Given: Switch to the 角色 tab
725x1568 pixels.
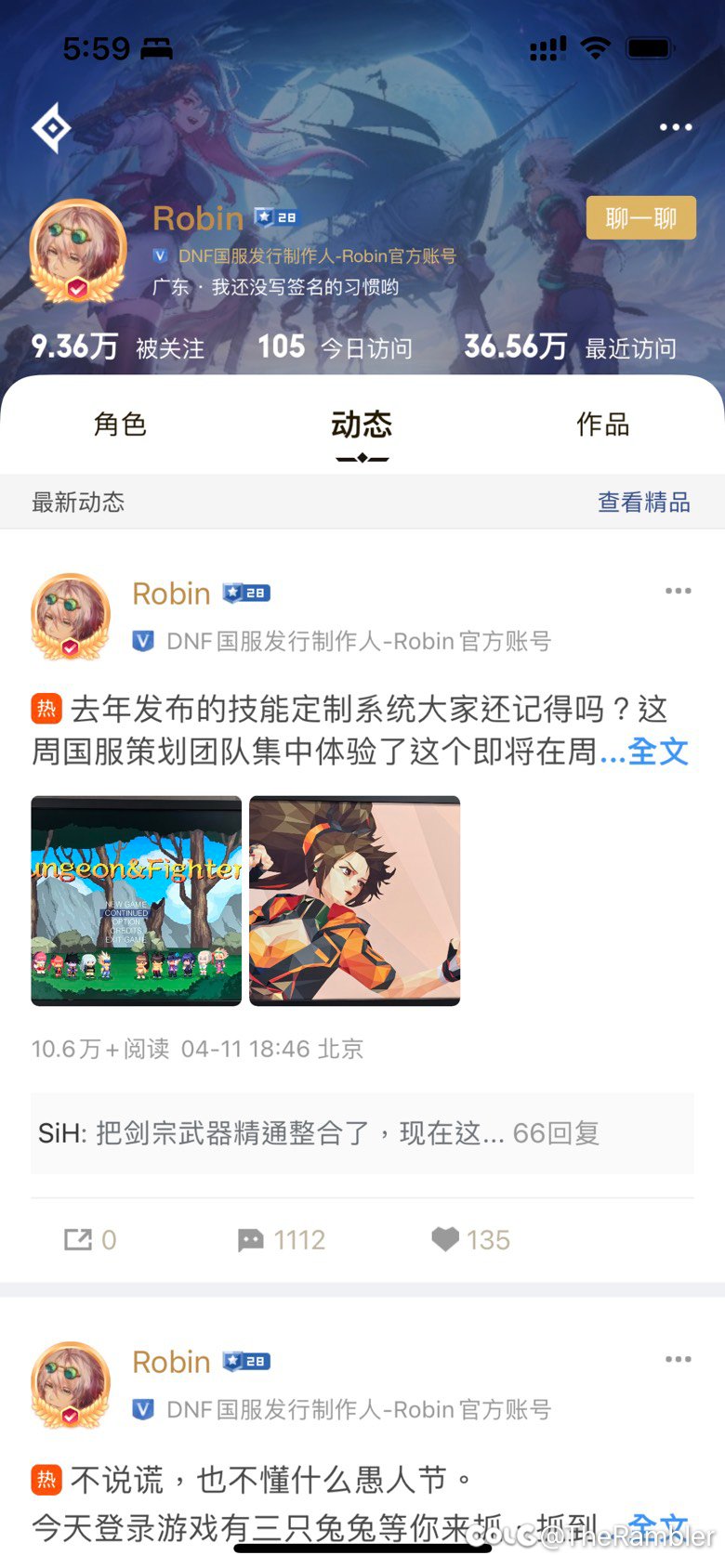Looking at the screenshot, I should 121,425.
